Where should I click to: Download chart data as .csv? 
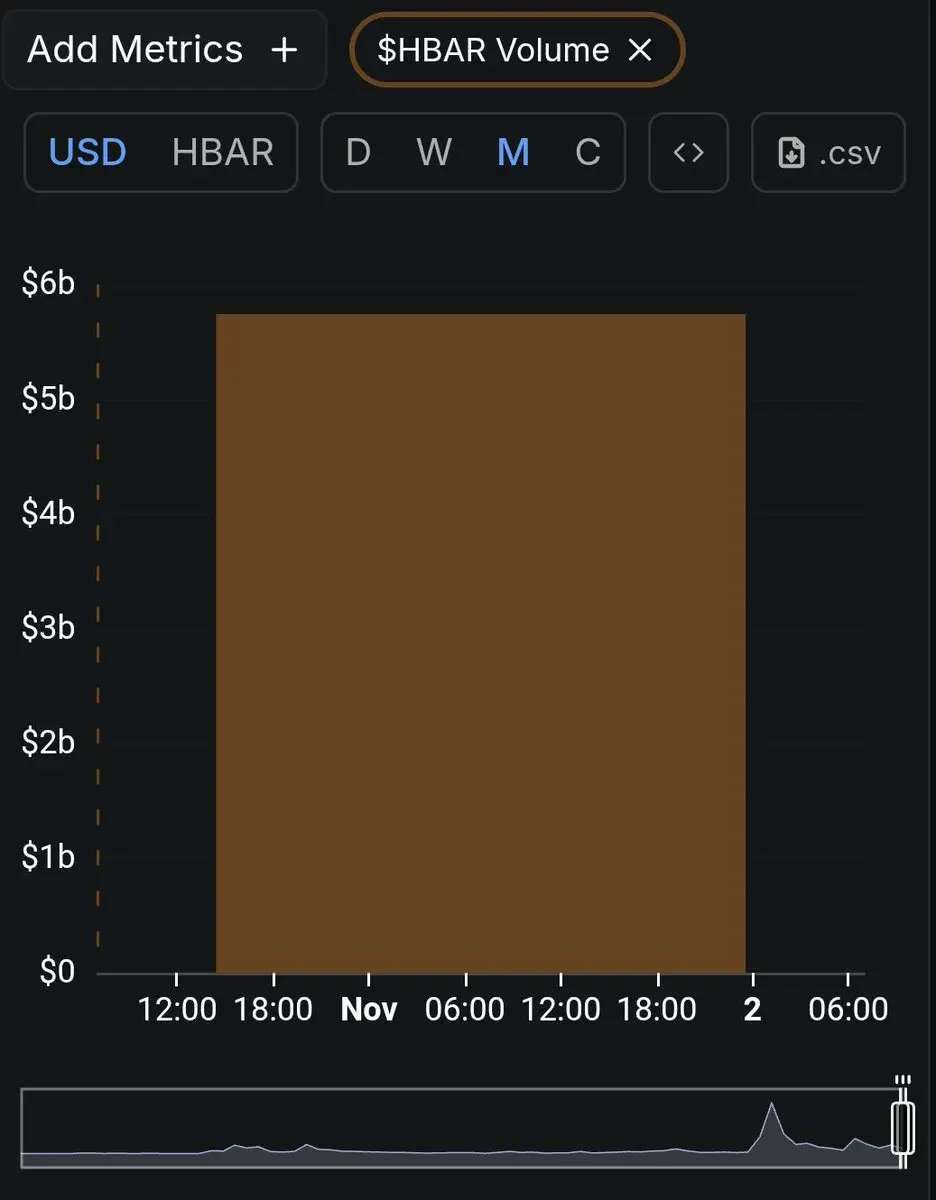point(828,152)
